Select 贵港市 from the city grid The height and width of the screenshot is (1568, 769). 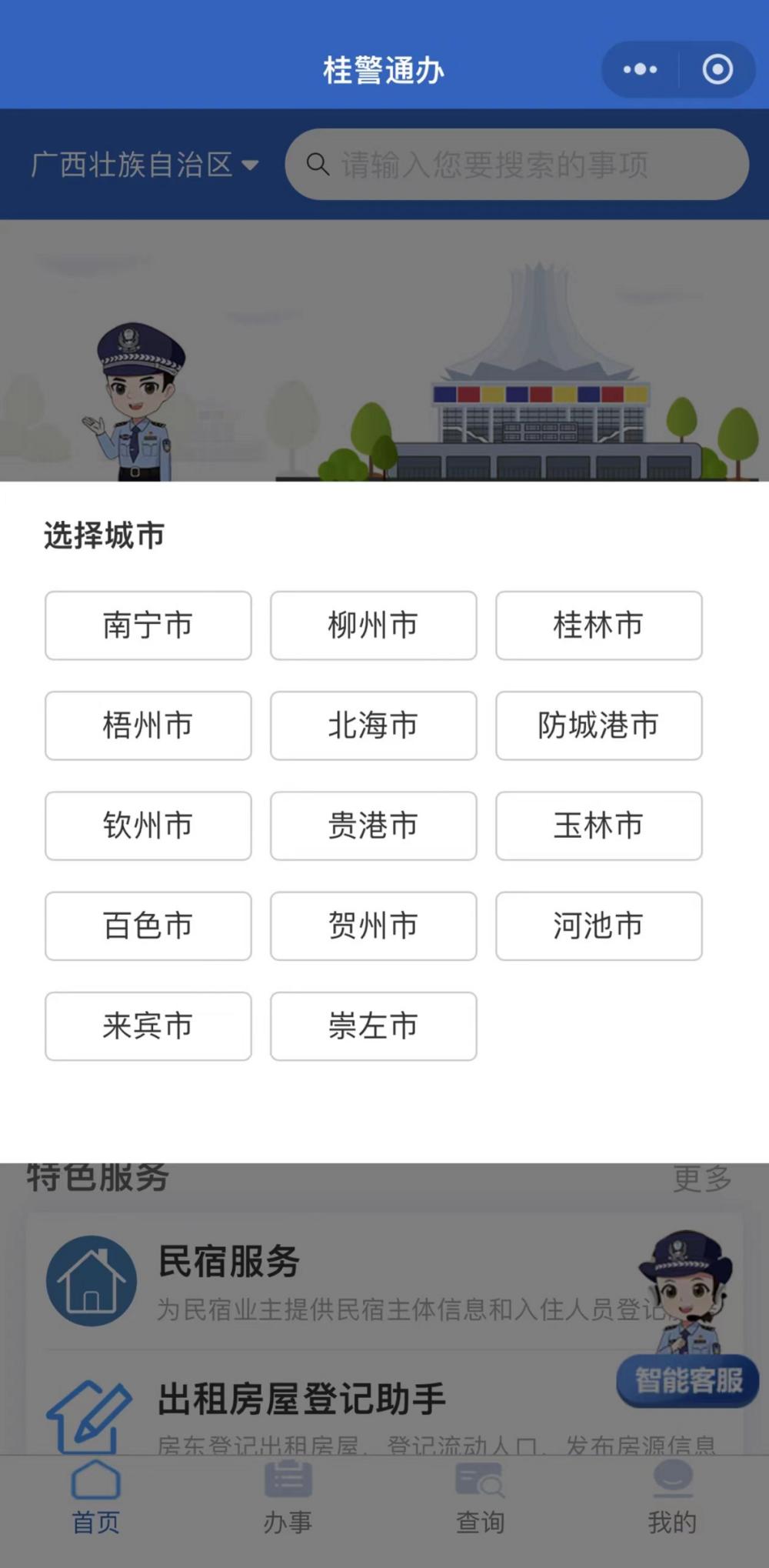tap(372, 826)
